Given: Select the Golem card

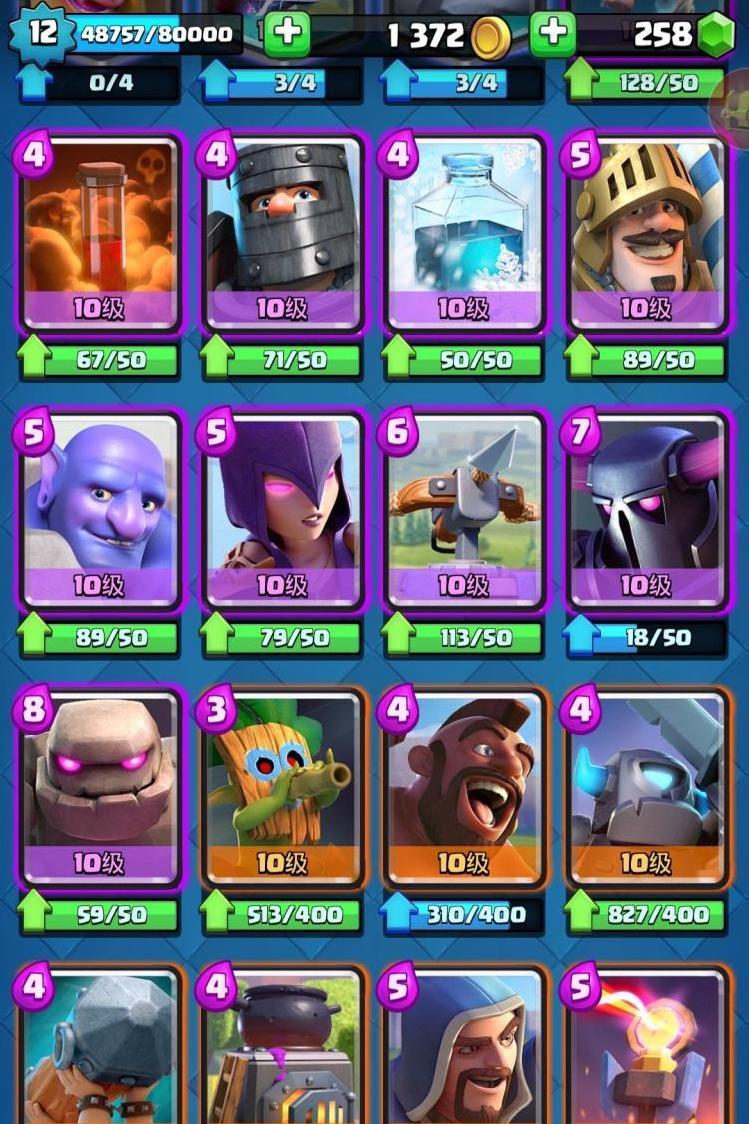Looking at the screenshot, I should click(x=99, y=787).
